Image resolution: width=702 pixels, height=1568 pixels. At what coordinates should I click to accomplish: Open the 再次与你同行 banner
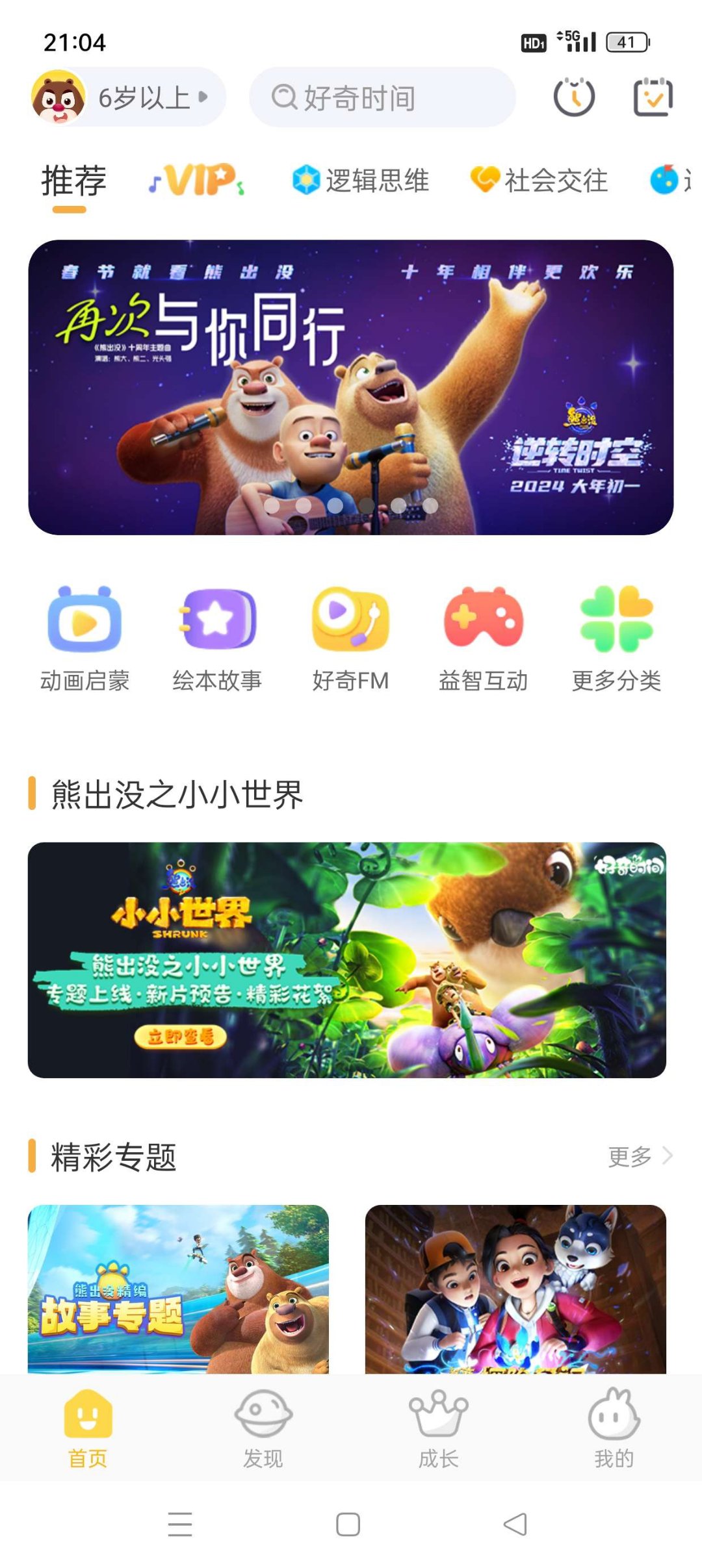pyautogui.click(x=351, y=387)
